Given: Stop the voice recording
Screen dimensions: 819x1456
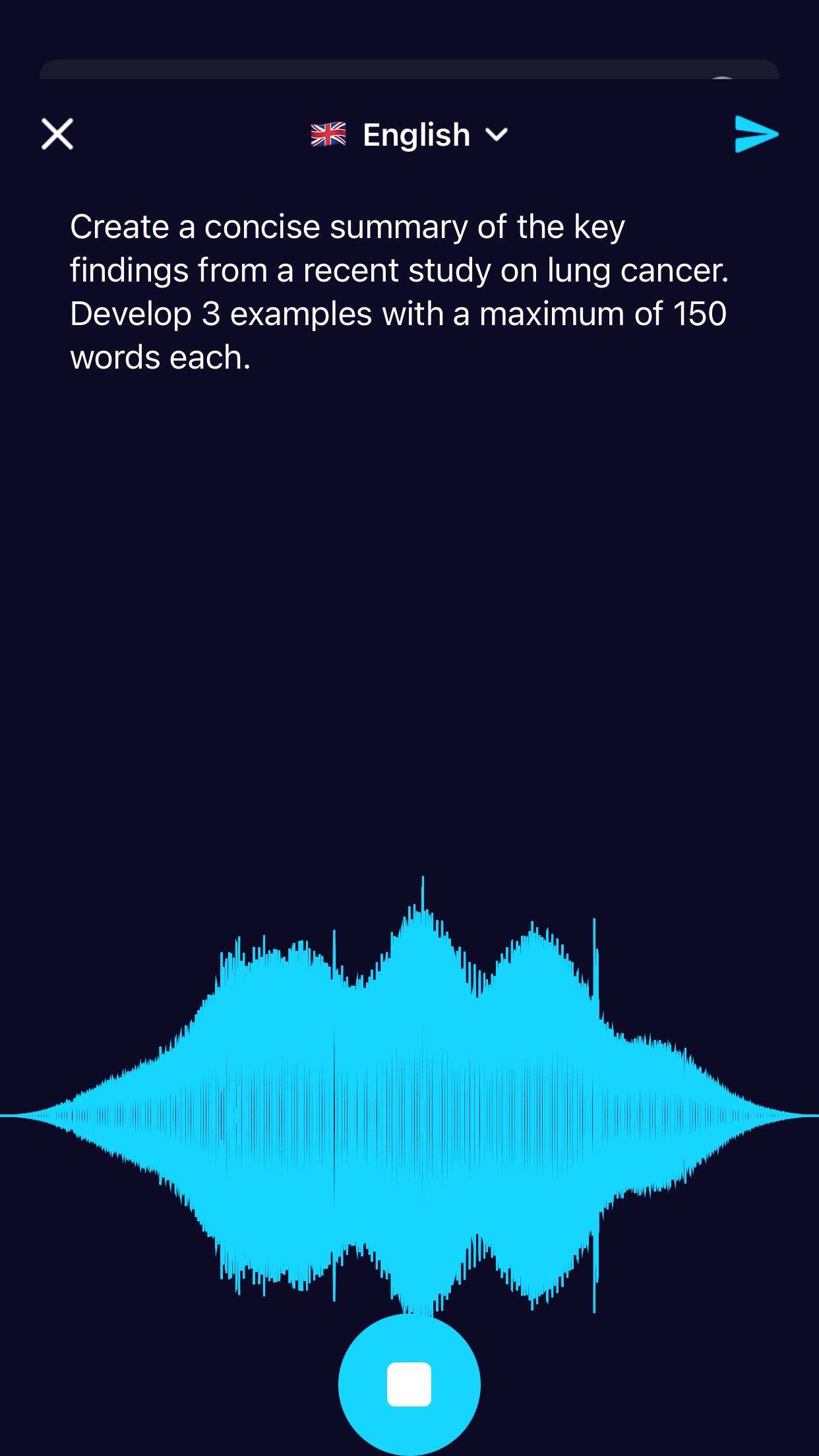Looking at the screenshot, I should pos(409,1384).
